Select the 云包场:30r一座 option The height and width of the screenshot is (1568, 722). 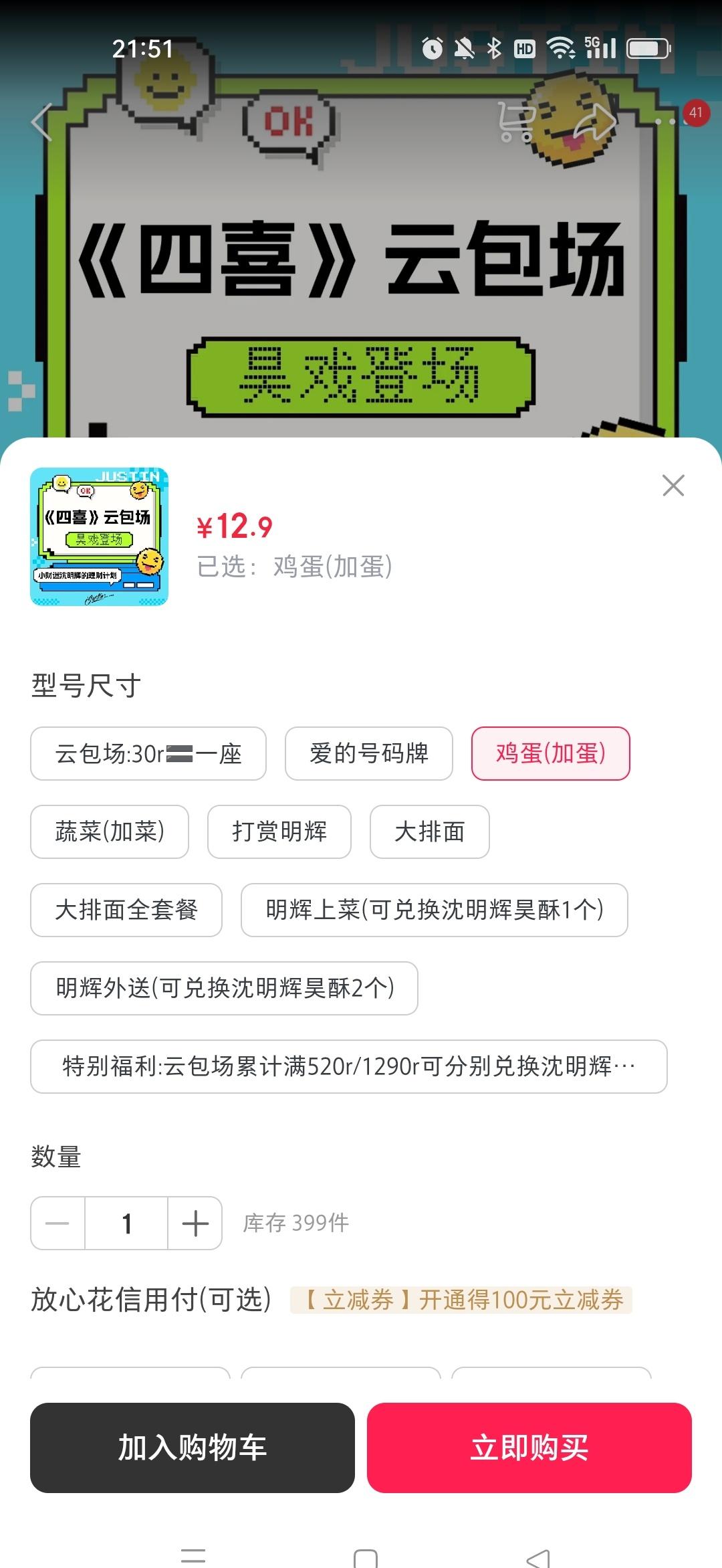[148, 754]
